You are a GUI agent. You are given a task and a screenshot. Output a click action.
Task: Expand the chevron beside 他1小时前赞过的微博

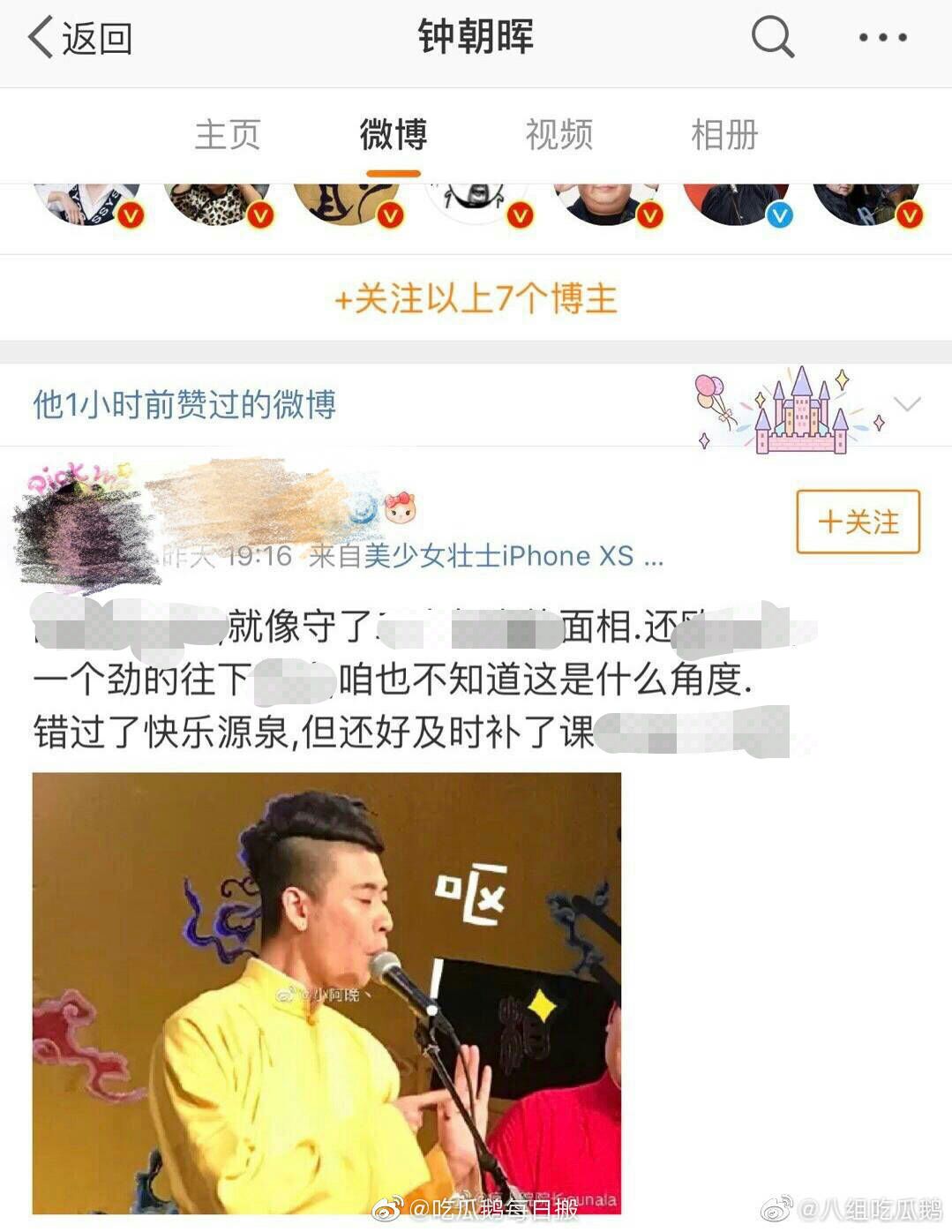pyautogui.click(x=907, y=404)
